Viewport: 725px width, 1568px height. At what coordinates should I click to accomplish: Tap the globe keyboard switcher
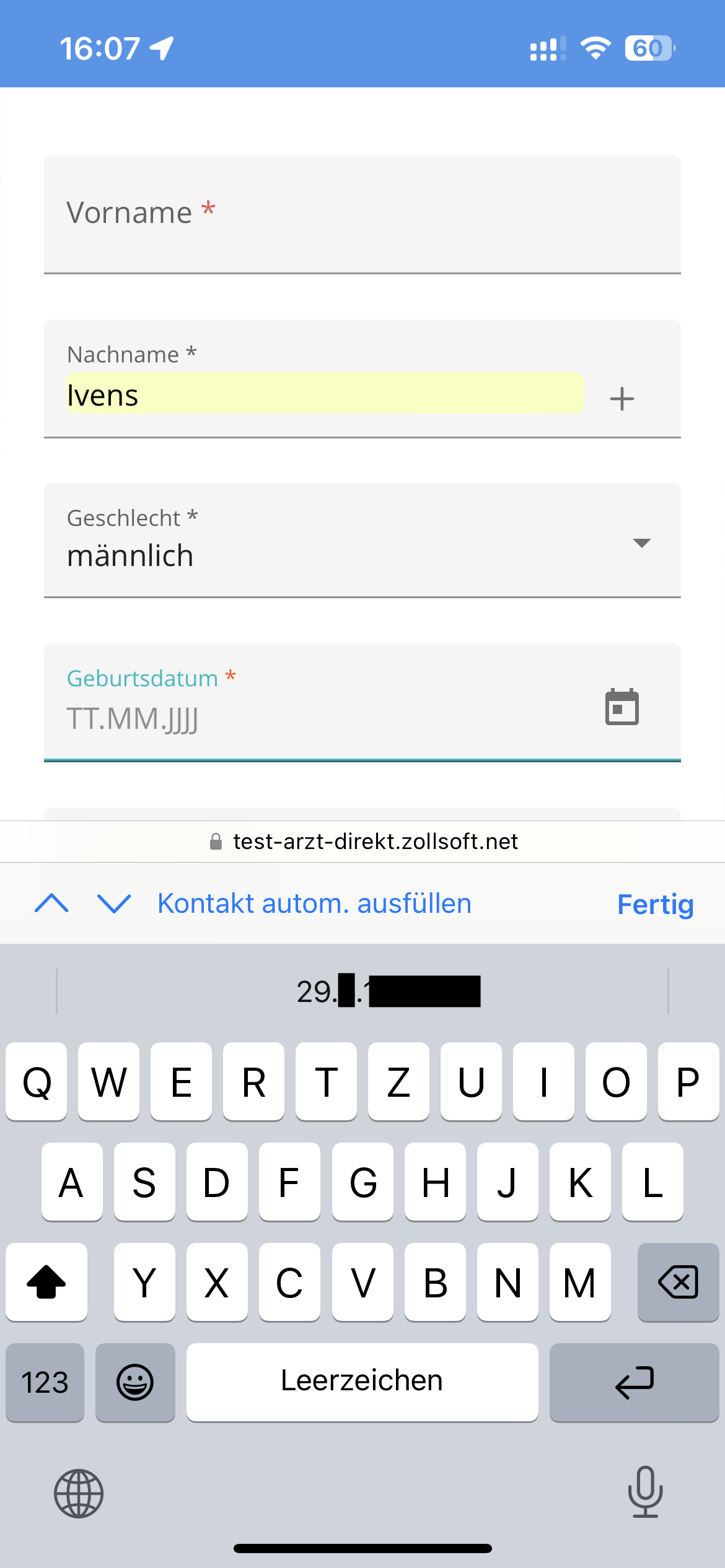coord(79,1494)
